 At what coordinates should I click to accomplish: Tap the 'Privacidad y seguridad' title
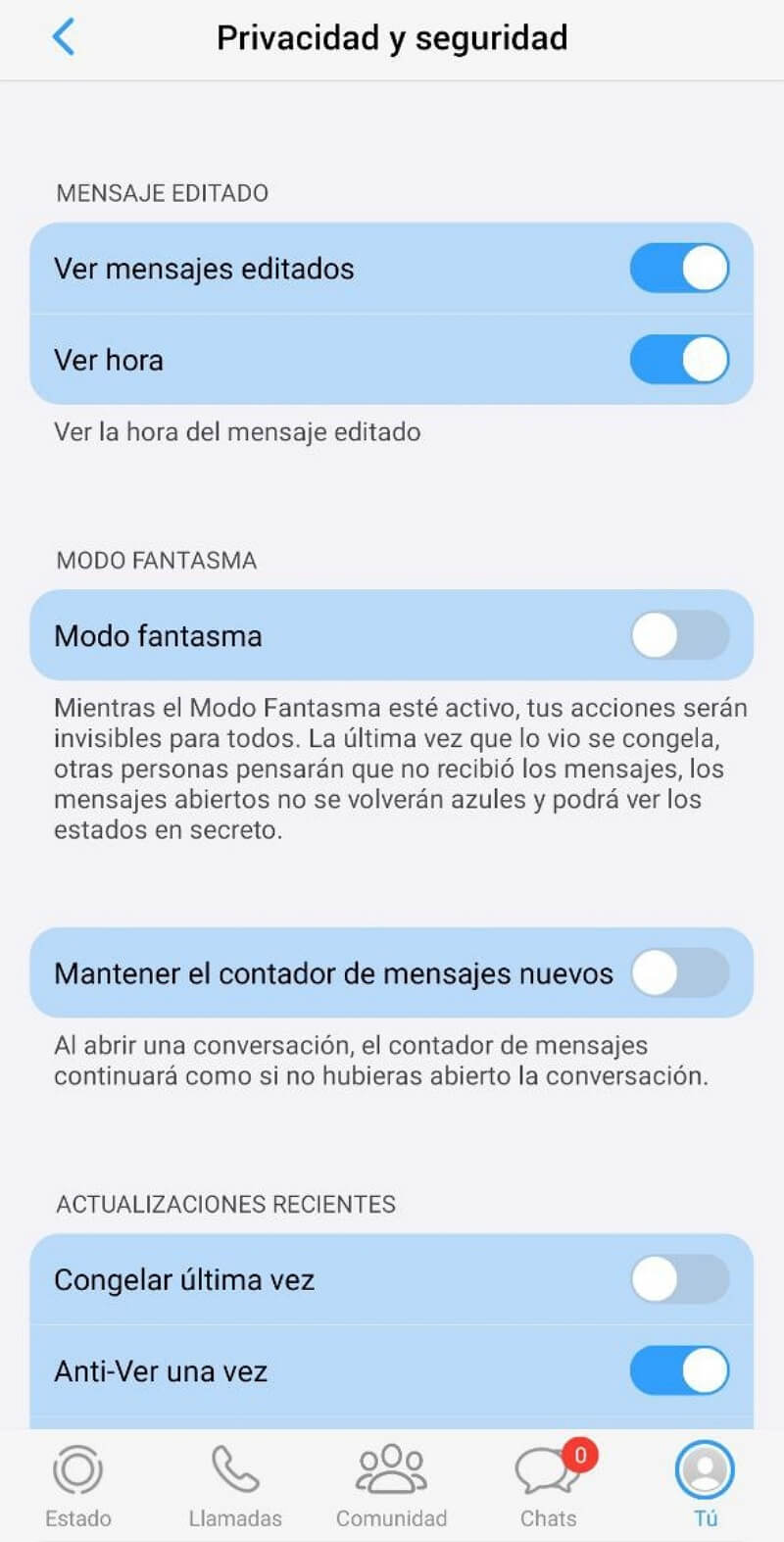(x=392, y=37)
